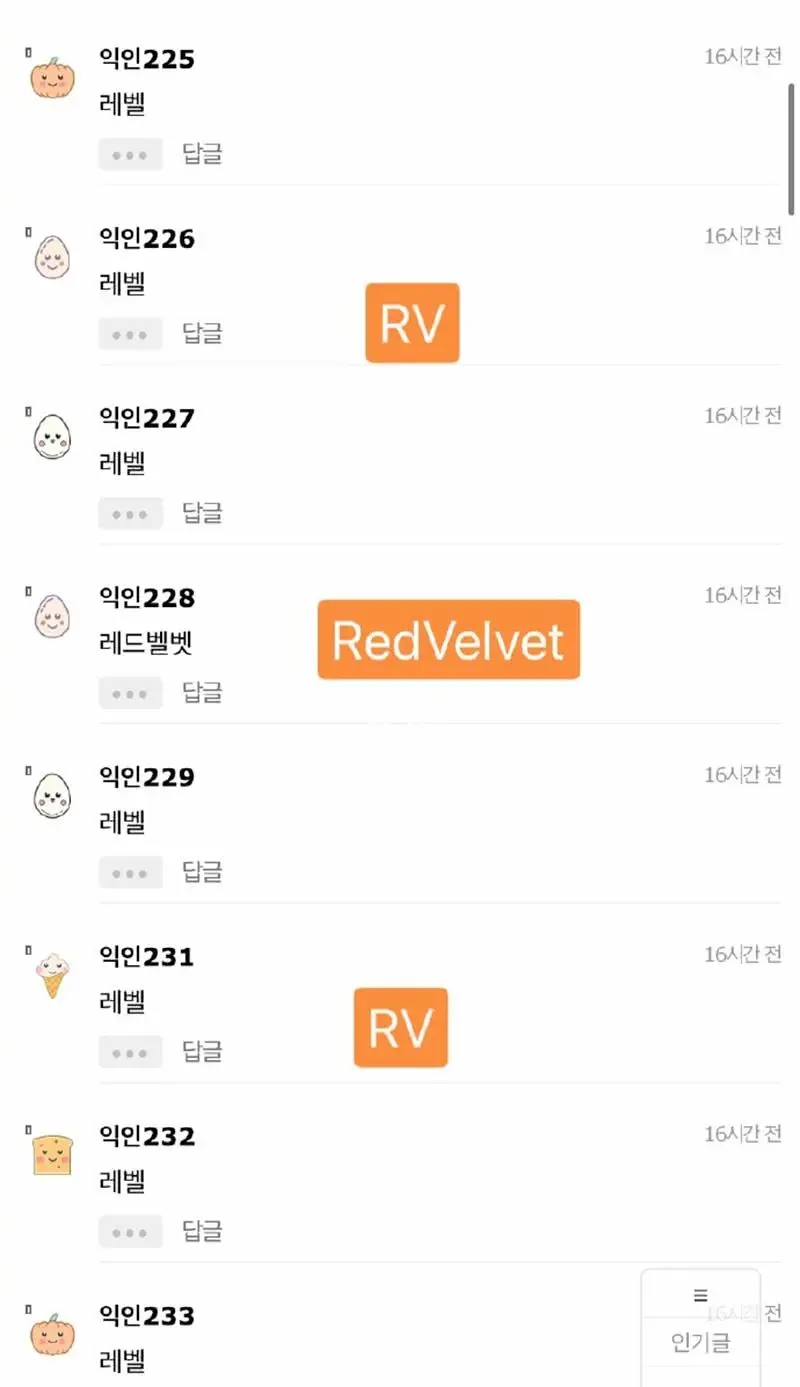800x1387 pixels.
Task: Reply to 익인231's comment
Action: coord(202,1051)
